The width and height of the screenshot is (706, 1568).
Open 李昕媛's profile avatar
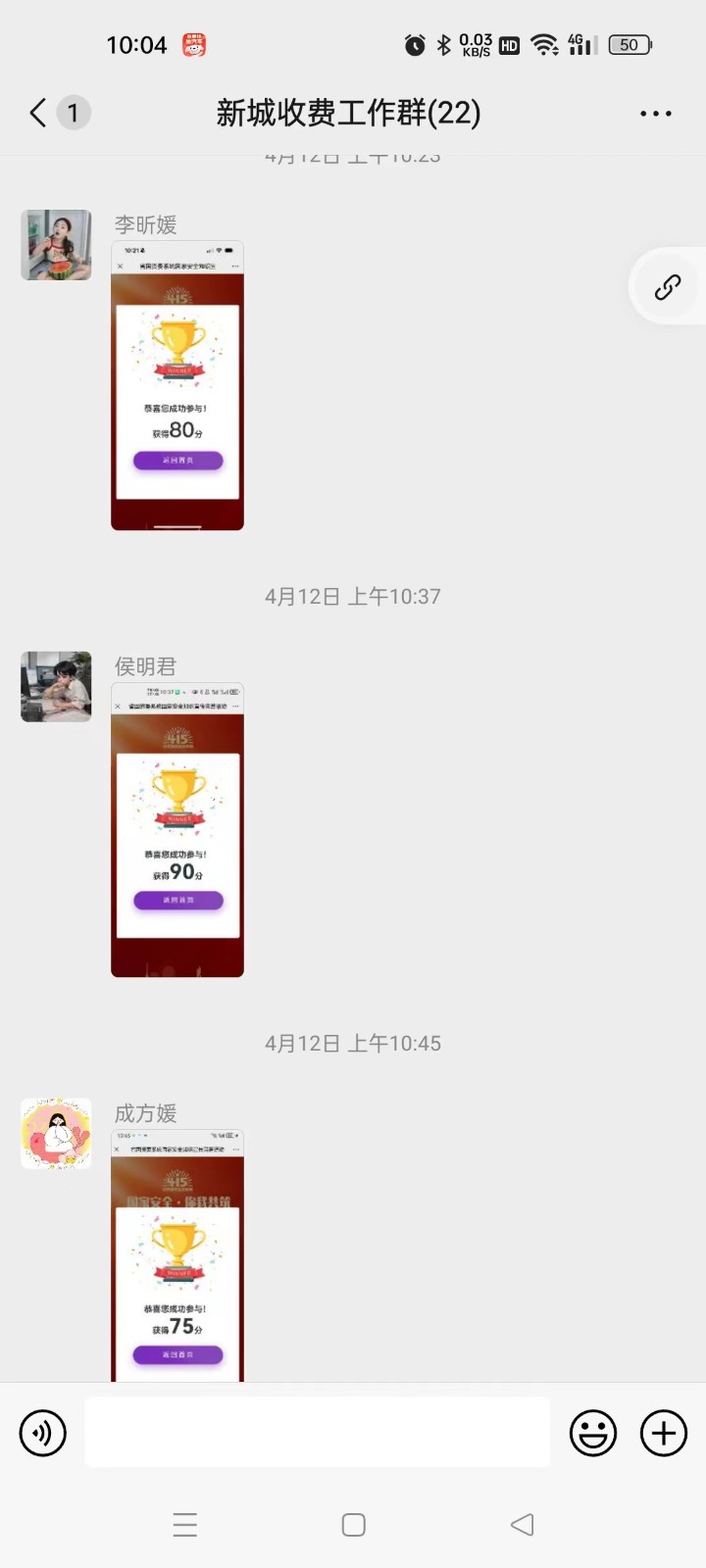click(x=57, y=245)
